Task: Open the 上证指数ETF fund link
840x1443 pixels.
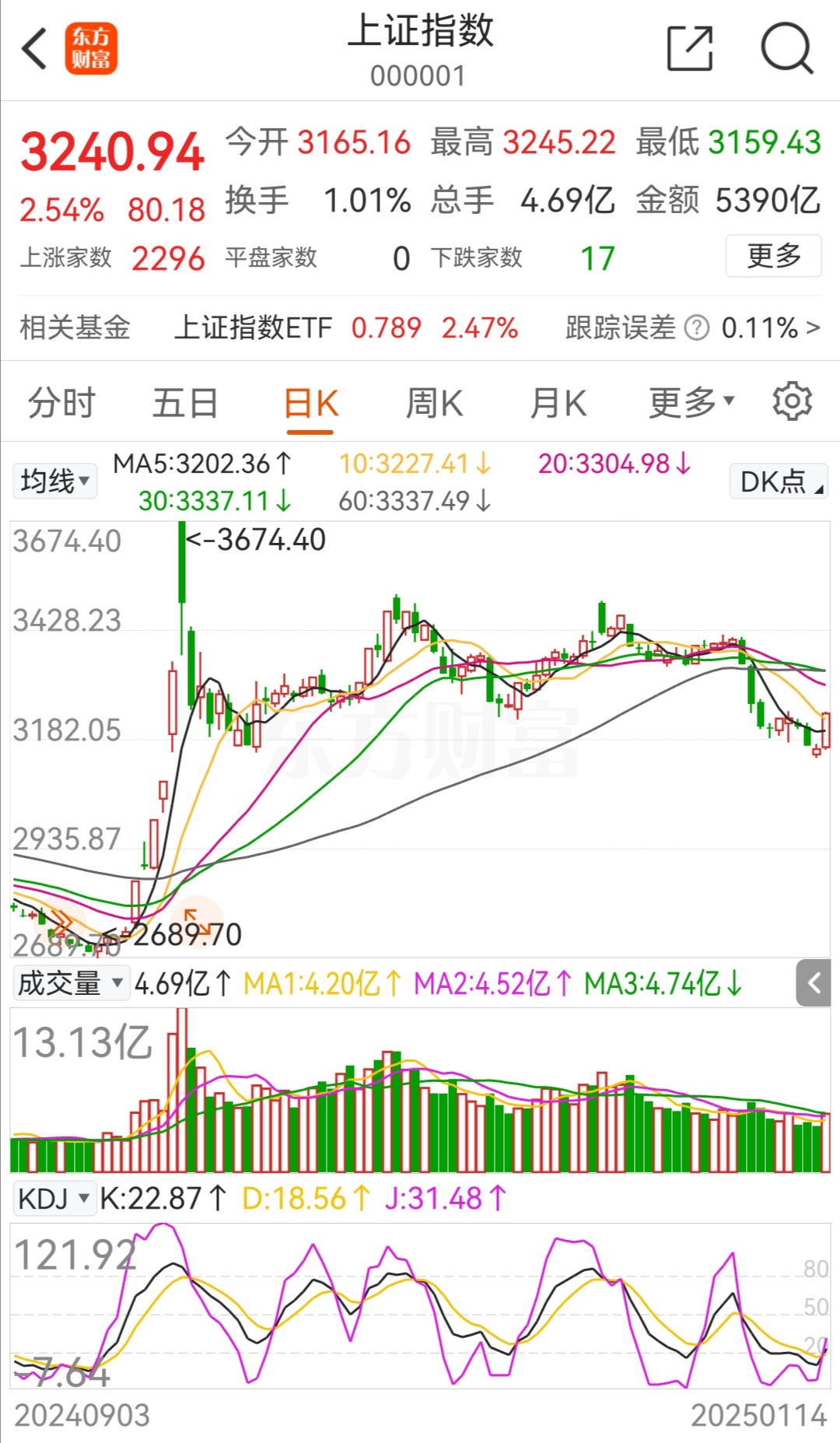Action: click(x=255, y=328)
